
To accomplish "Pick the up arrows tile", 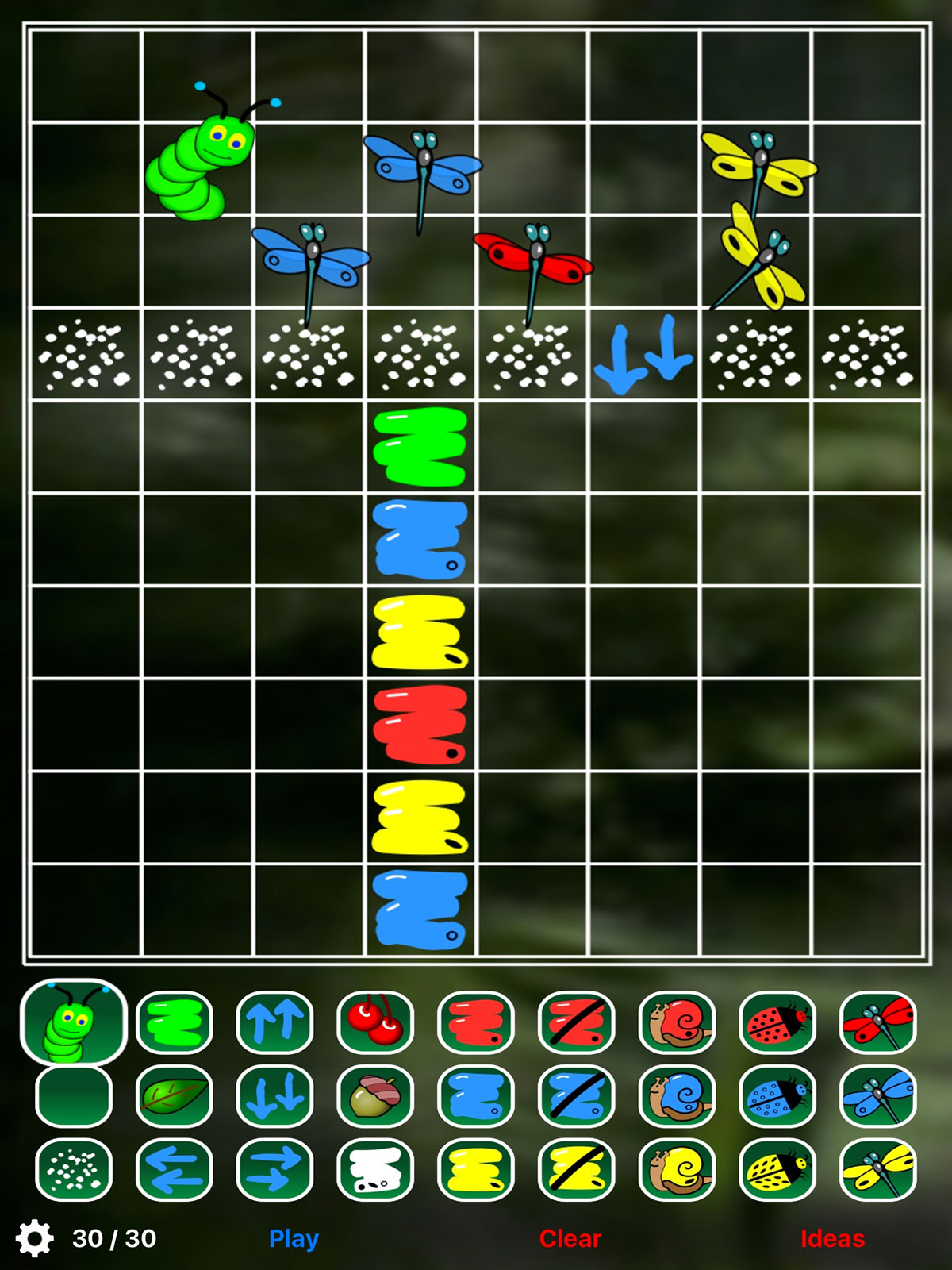I will [x=274, y=1022].
